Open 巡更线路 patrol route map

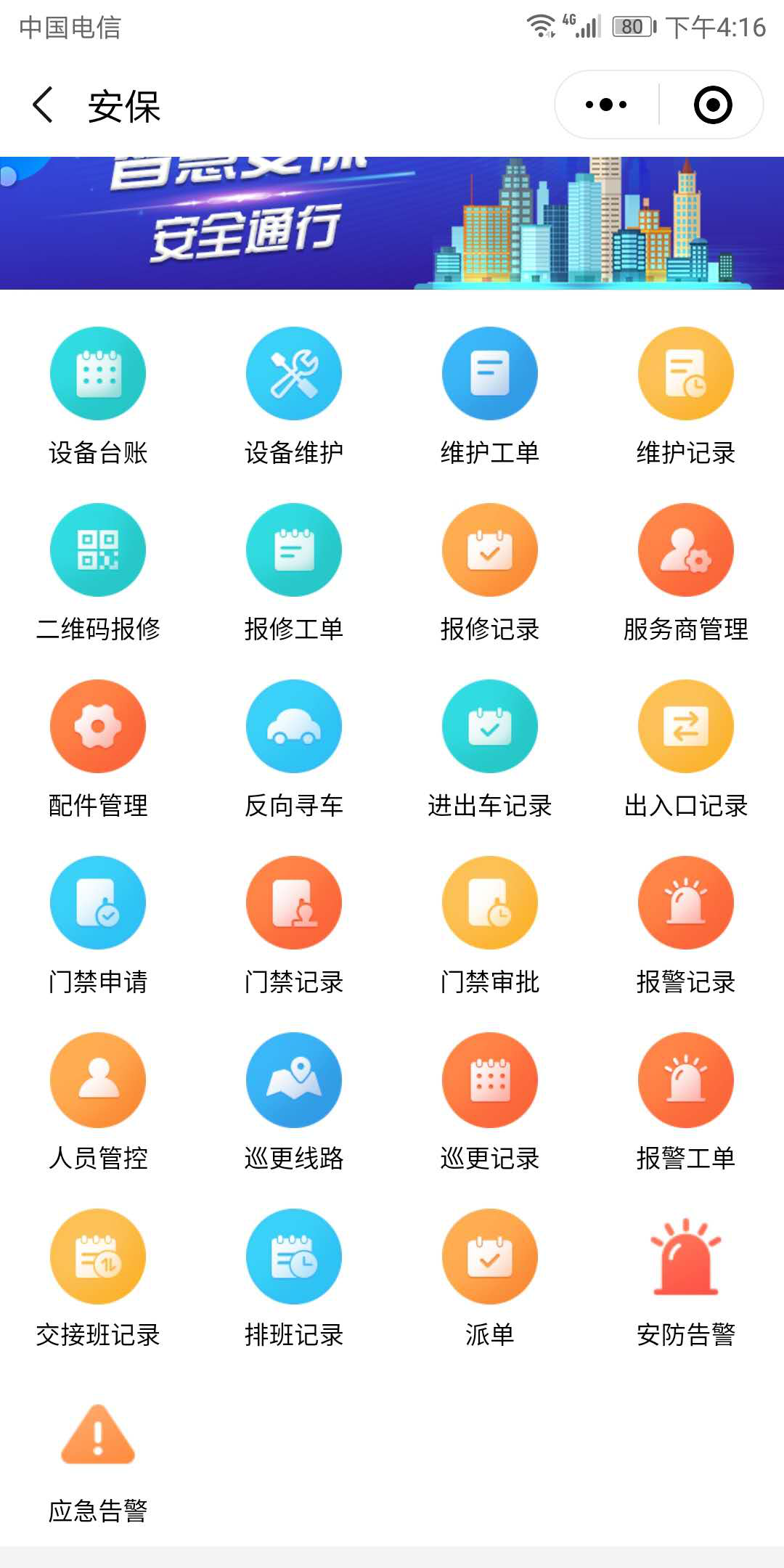[294, 1079]
